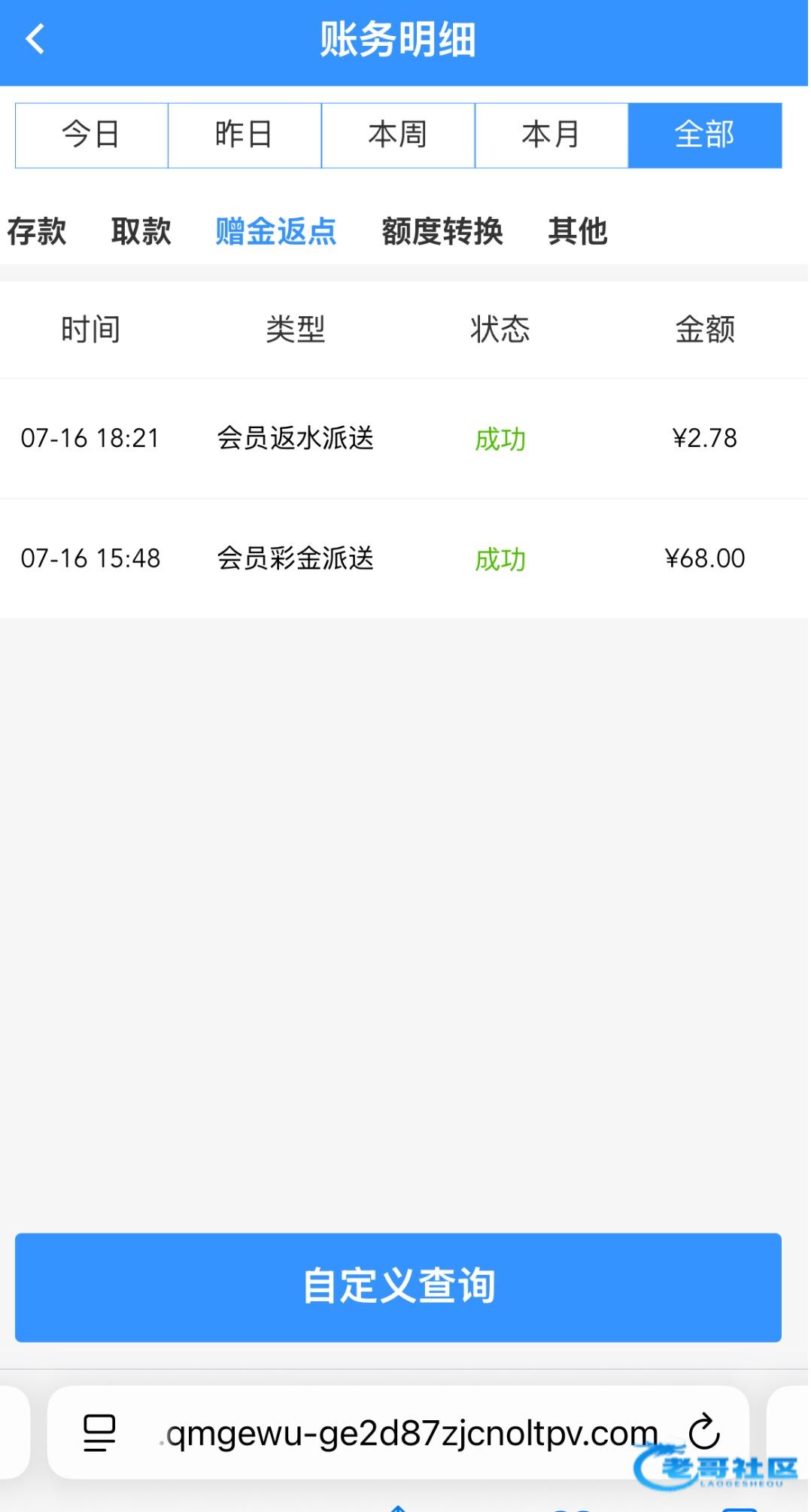Open the 存款 category
This screenshot has width=811, height=1512.
coord(37,231)
